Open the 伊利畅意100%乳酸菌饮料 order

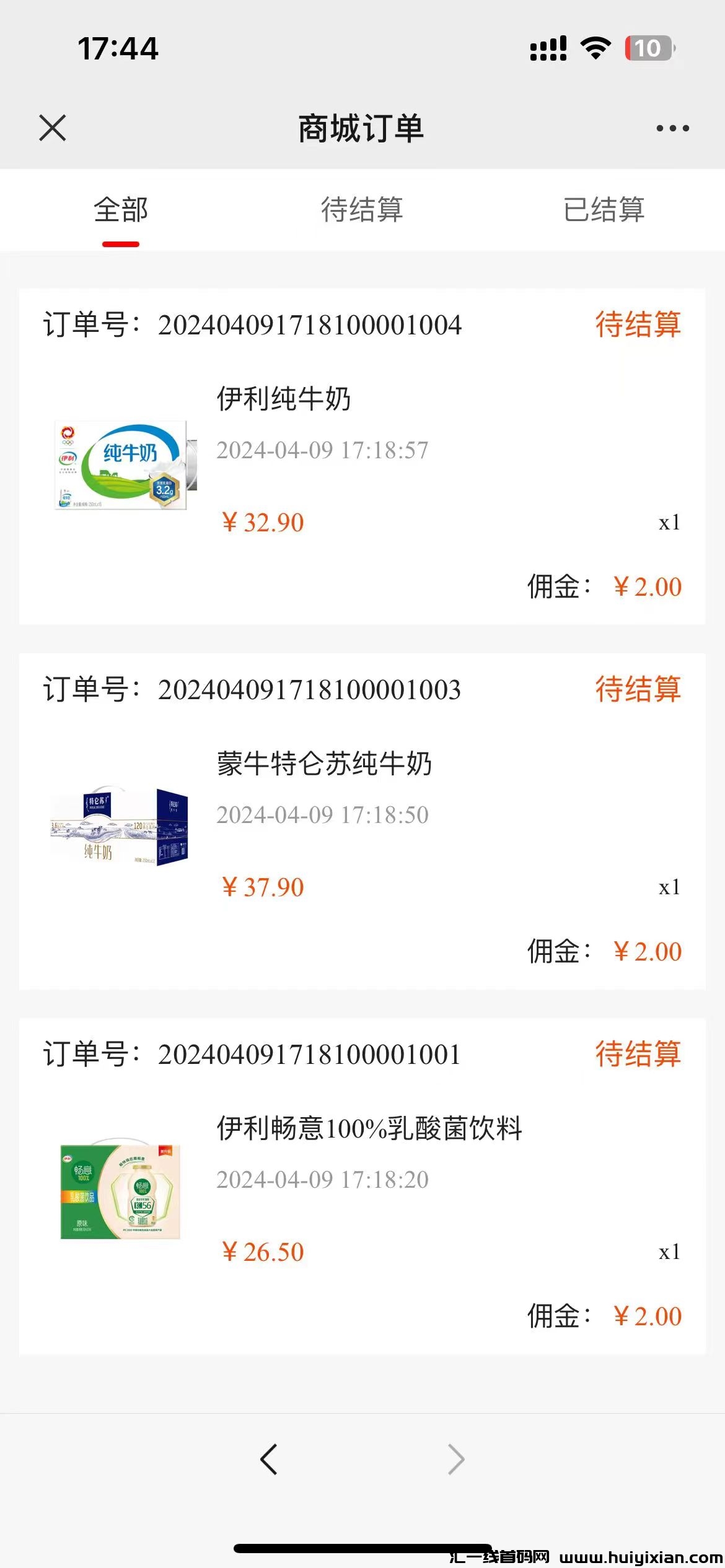pyautogui.click(x=369, y=1128)
